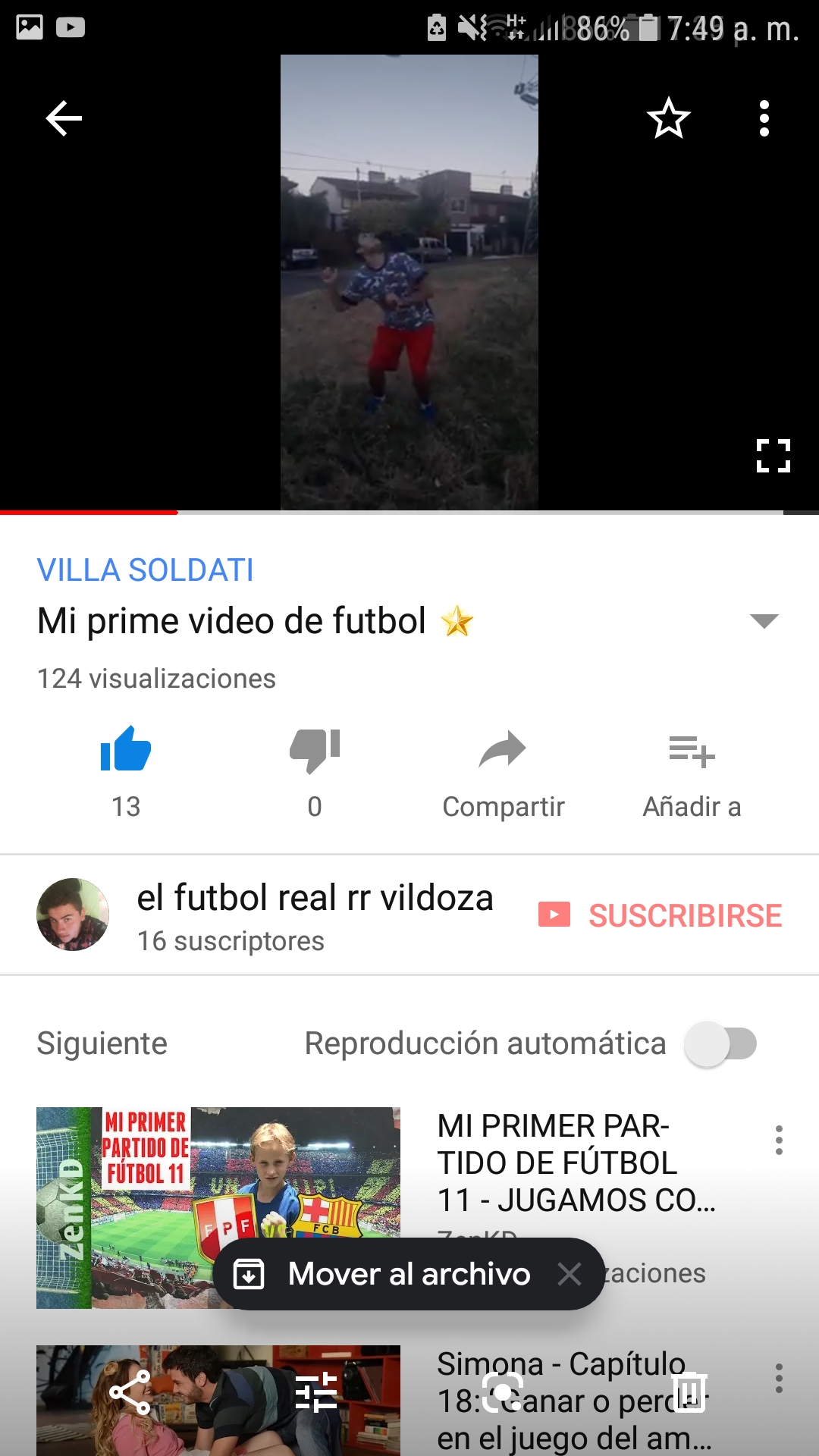Open the three-dot overflow menu at the top
Image resolution: width=819 pixels, height=1456 pixels.
(764, 118)
